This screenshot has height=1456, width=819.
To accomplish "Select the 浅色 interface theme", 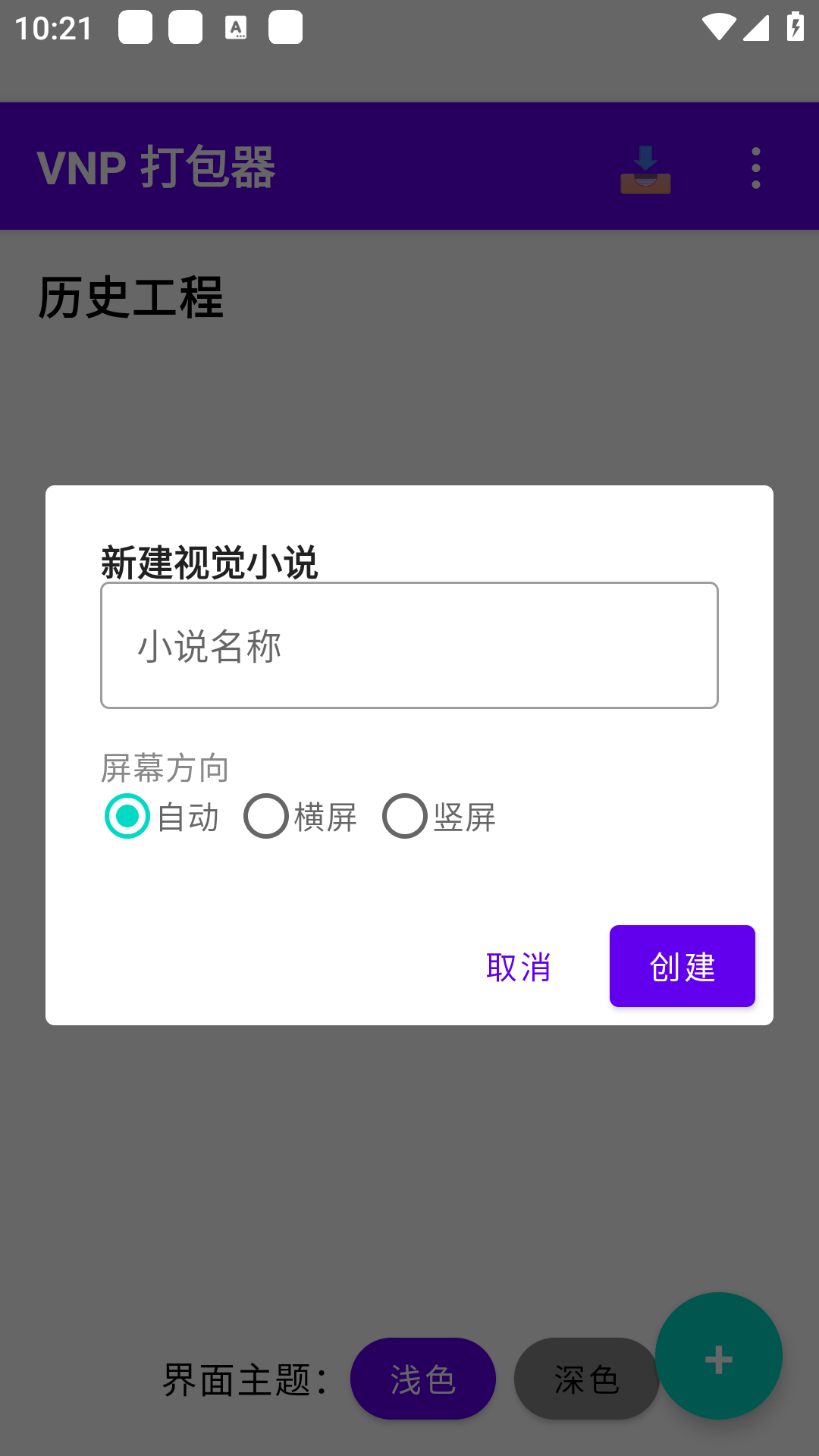I will click(x=422, y=1378).
